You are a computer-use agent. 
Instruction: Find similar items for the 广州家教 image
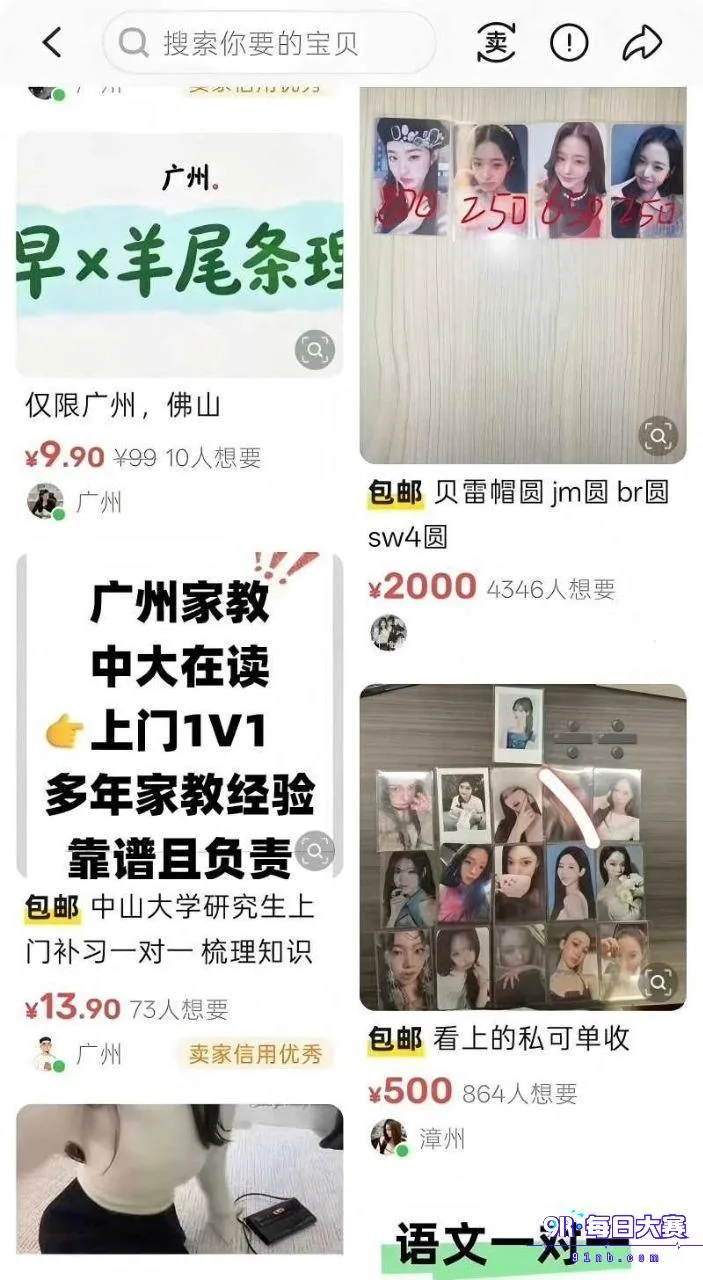(x=315, y=851)
